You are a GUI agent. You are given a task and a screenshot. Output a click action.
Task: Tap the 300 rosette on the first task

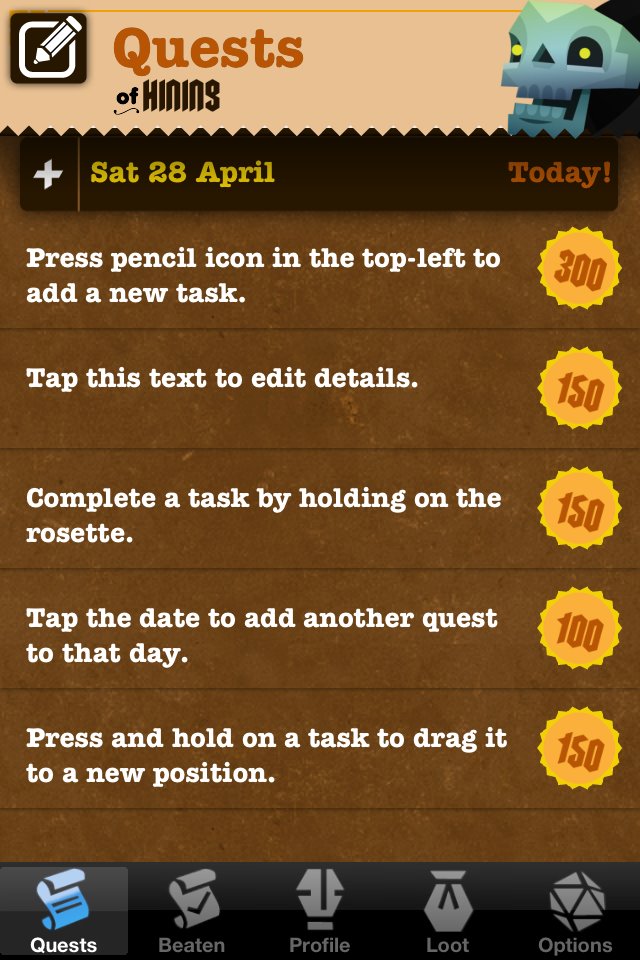(580, 269)
